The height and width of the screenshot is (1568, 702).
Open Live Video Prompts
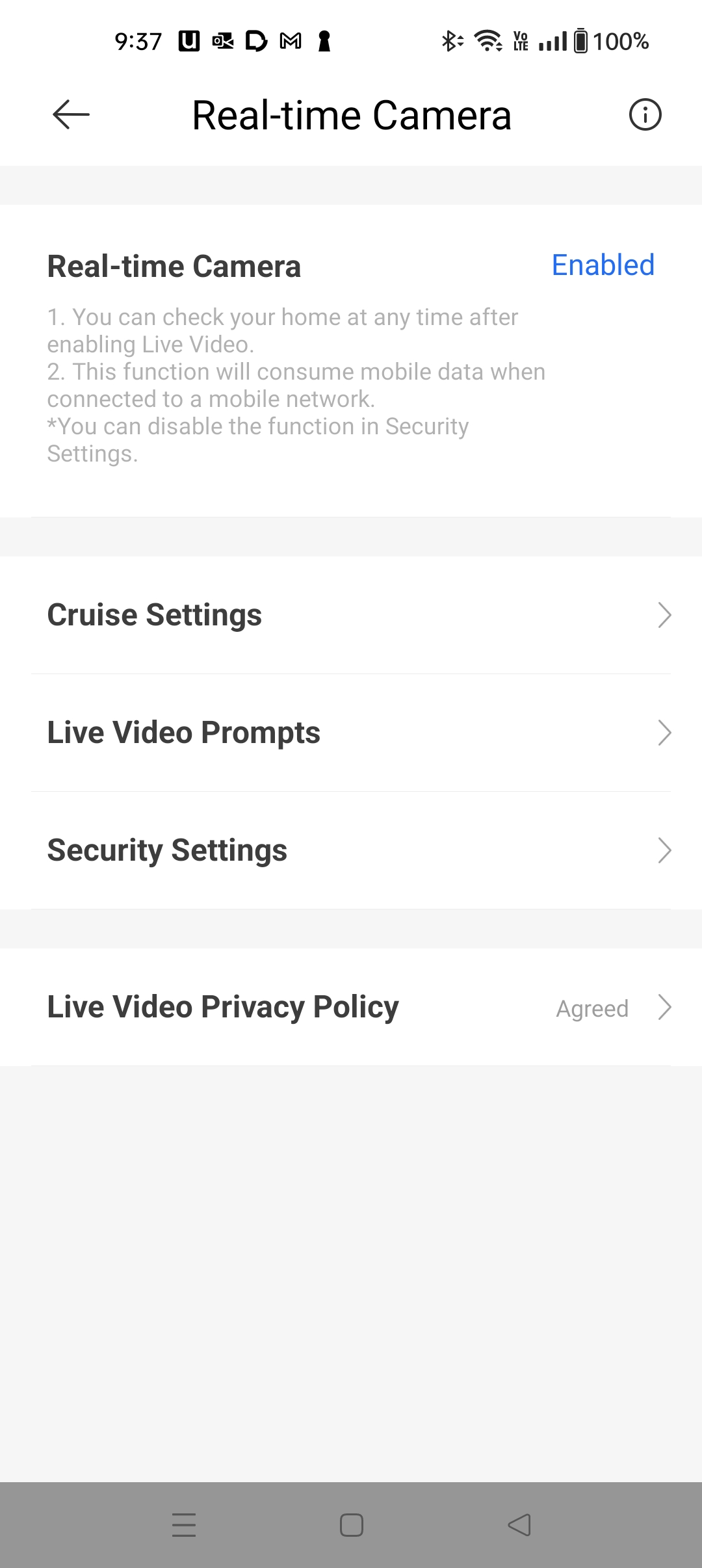351,733
